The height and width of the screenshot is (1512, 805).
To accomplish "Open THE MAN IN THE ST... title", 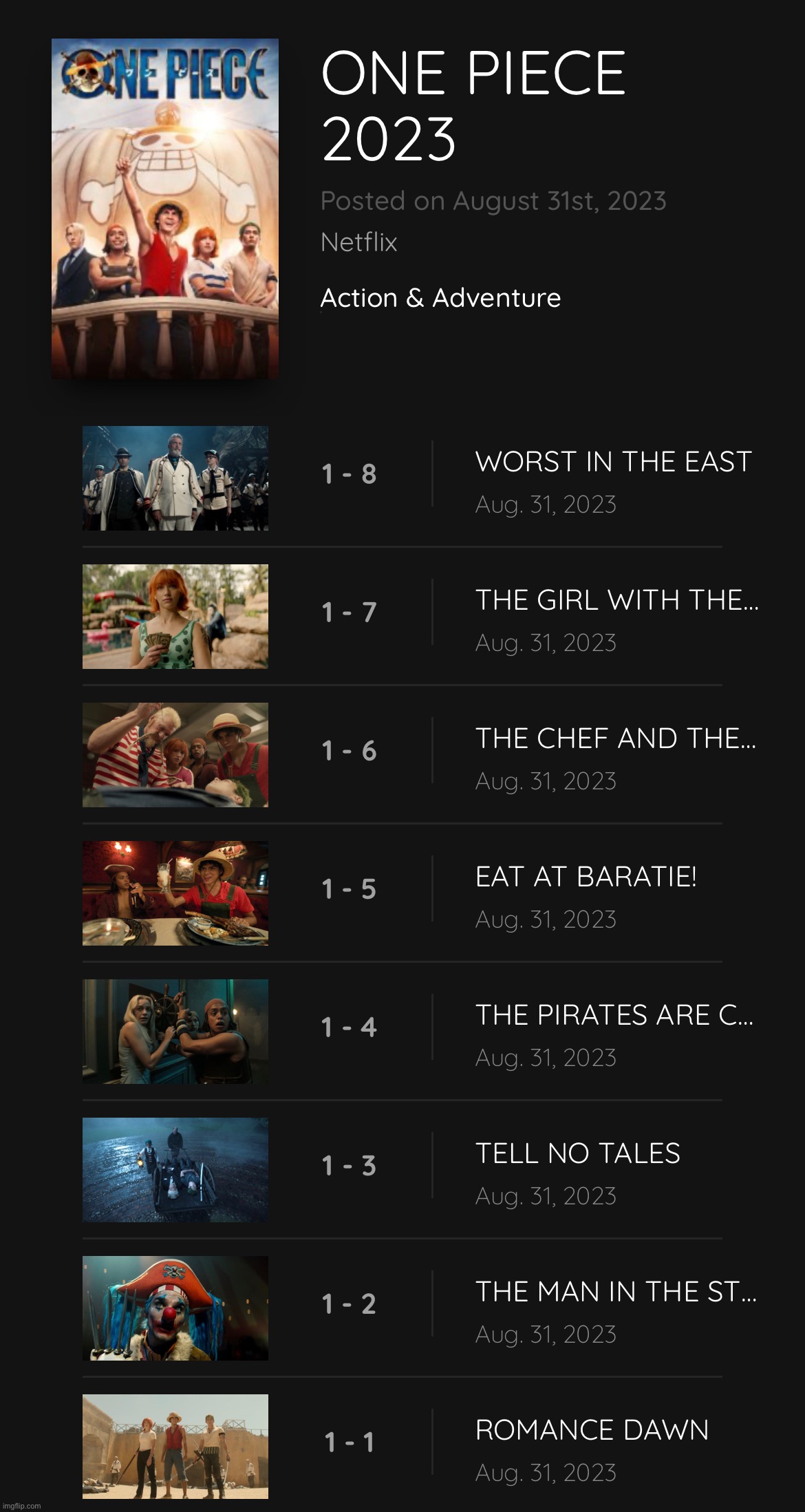I will point(616,1292).
